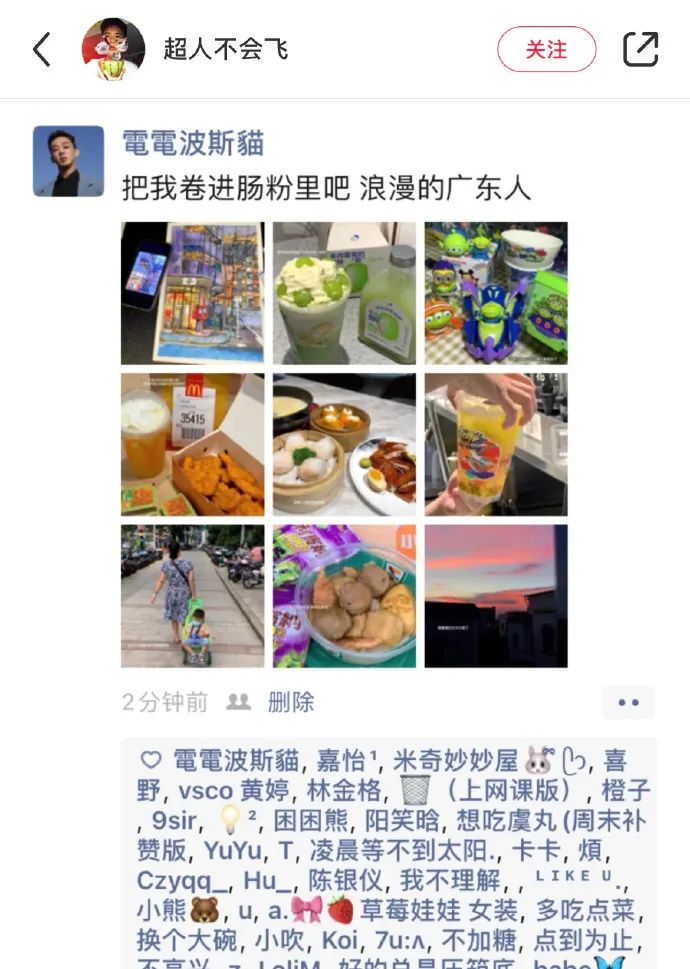The height and width of the screenshot is (969, 690).
Task: Open the share icon at top right
Action: click(x=641, y=49)
